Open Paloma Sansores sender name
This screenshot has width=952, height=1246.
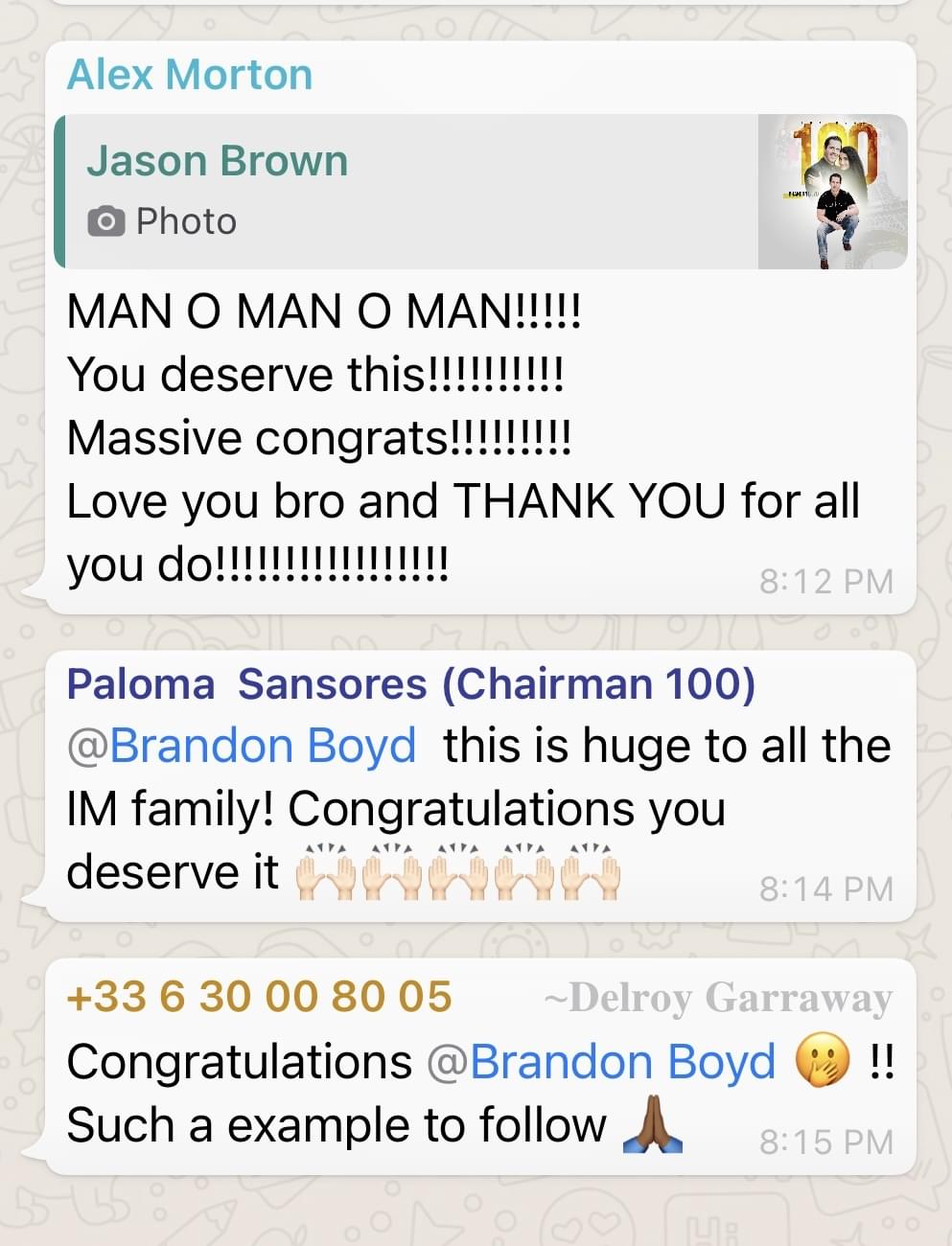410,684
